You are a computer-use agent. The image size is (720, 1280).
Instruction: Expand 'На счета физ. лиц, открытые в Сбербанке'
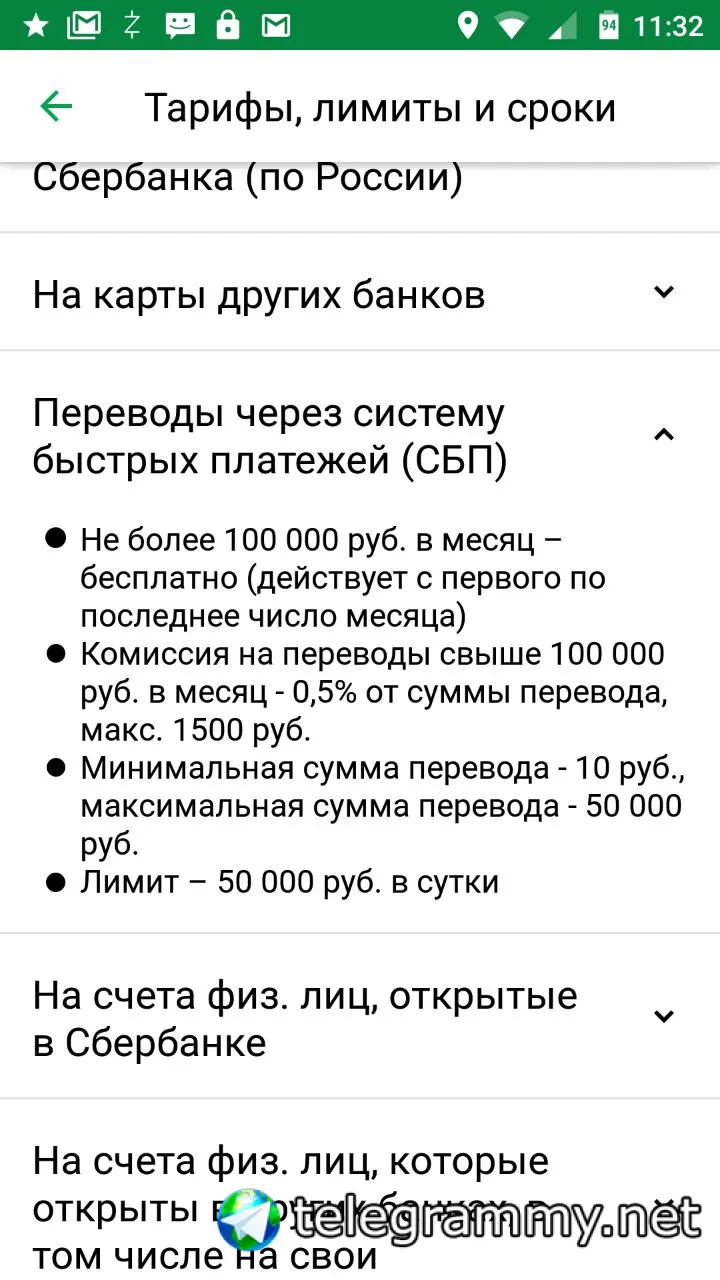click(x=360, y=1017)
